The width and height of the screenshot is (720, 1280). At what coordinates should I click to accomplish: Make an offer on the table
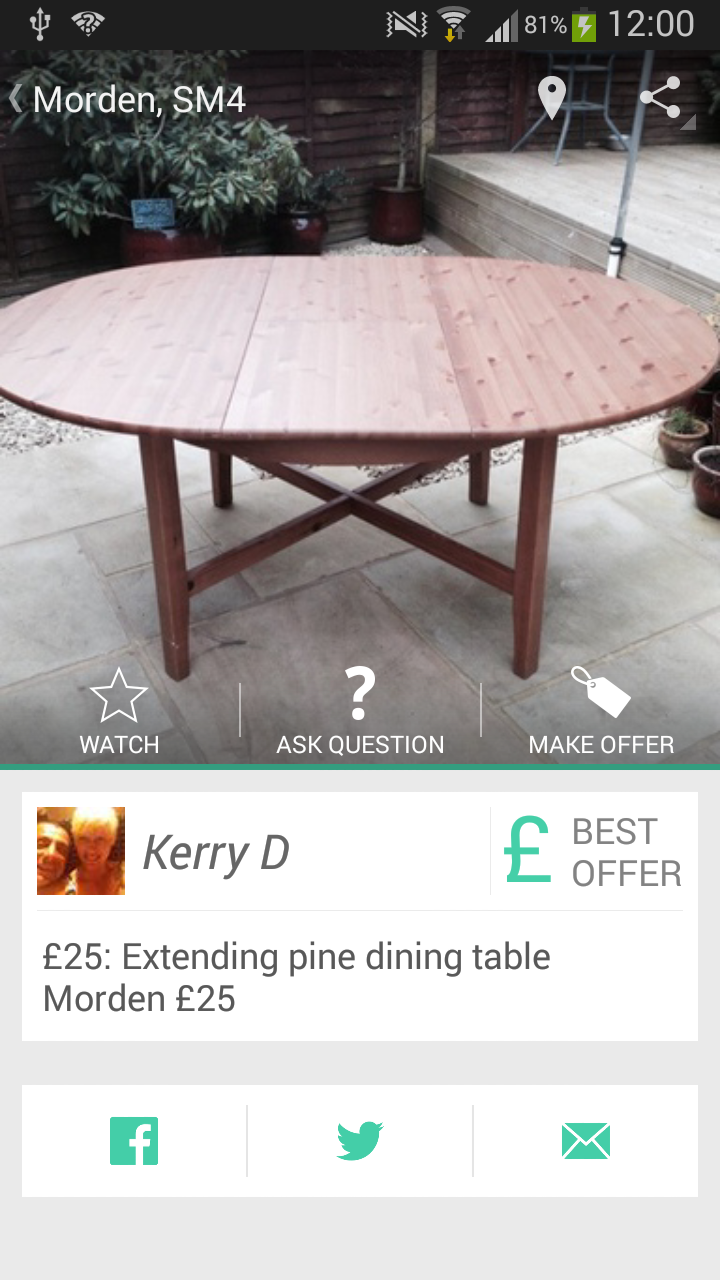[x=601, y=712]
